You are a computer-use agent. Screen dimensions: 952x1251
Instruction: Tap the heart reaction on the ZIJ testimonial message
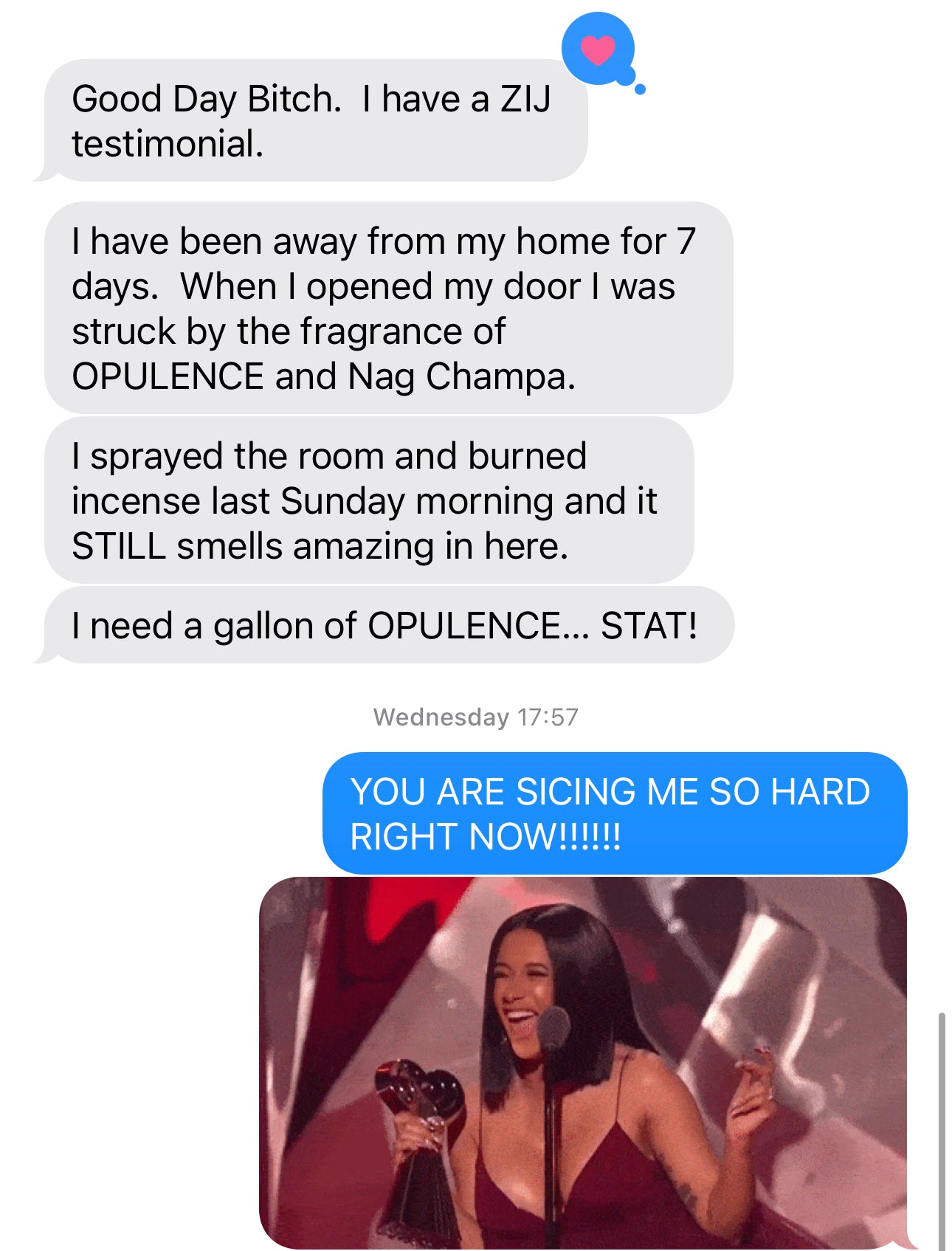(598, 49)
